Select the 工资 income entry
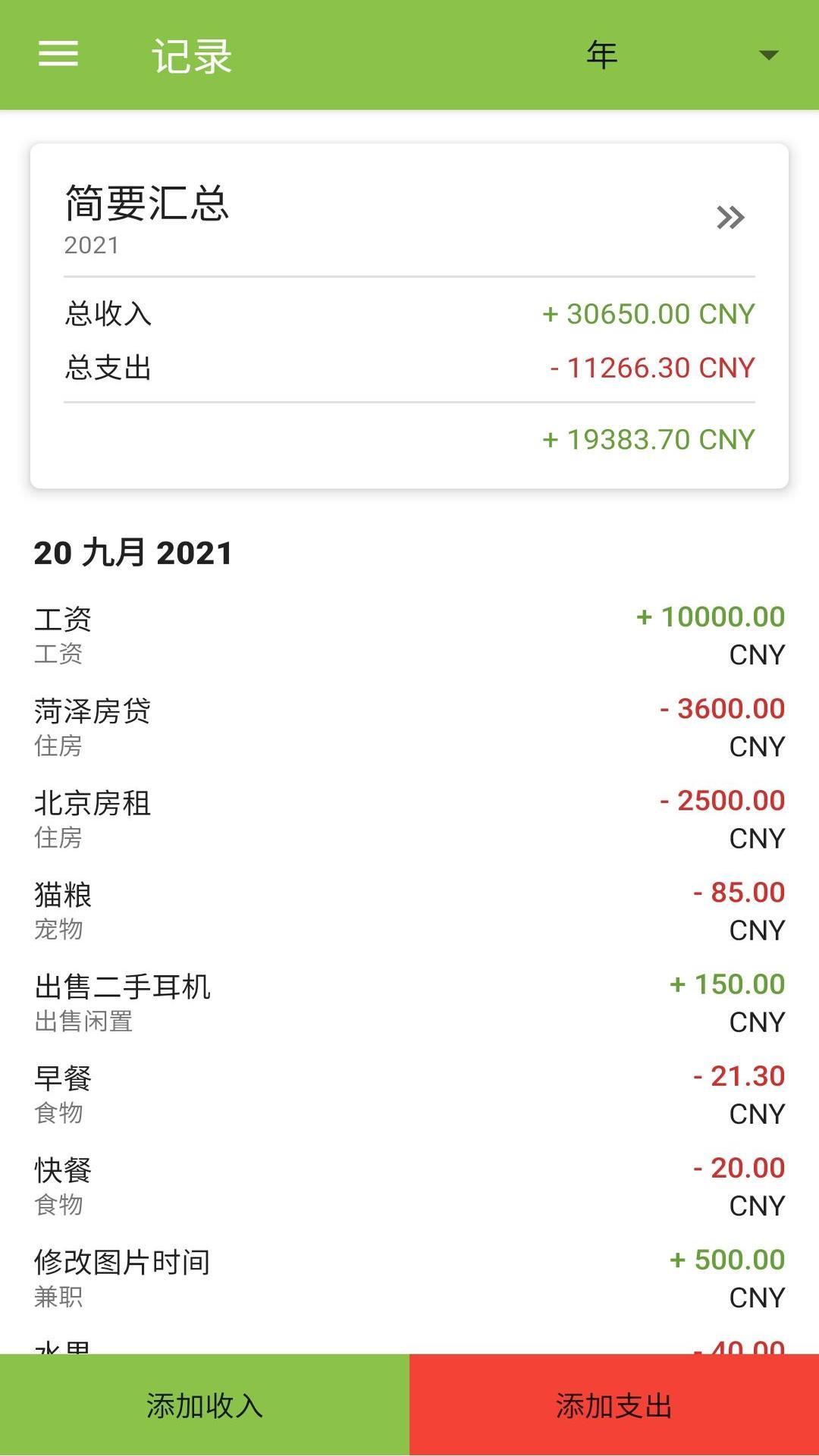Image resolution: width=819 pixels, height=1456 pixels. pos(303,635)
